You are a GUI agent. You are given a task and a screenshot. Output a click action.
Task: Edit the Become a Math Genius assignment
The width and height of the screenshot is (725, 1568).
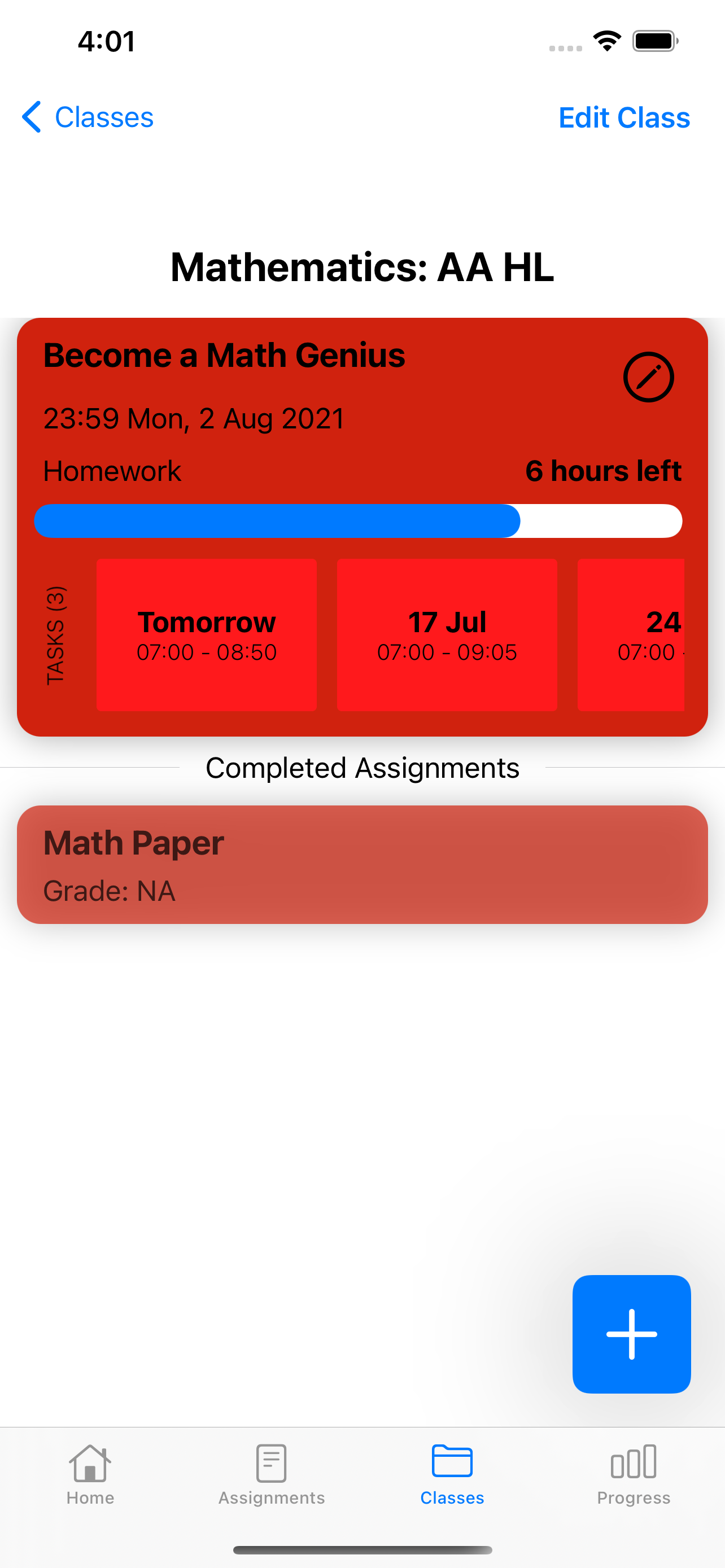click(648, 377)
